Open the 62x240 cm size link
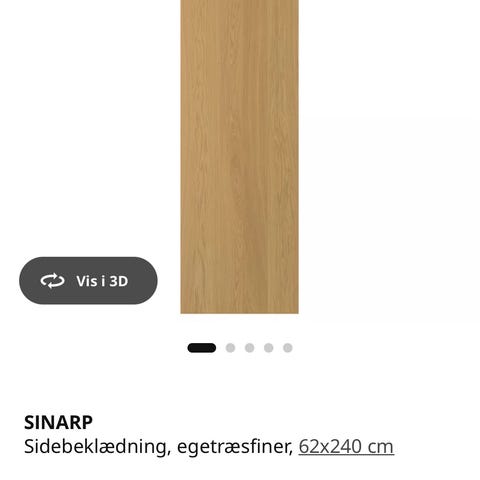This screenshot has height=480, width=480. click(x=346, y=446)
